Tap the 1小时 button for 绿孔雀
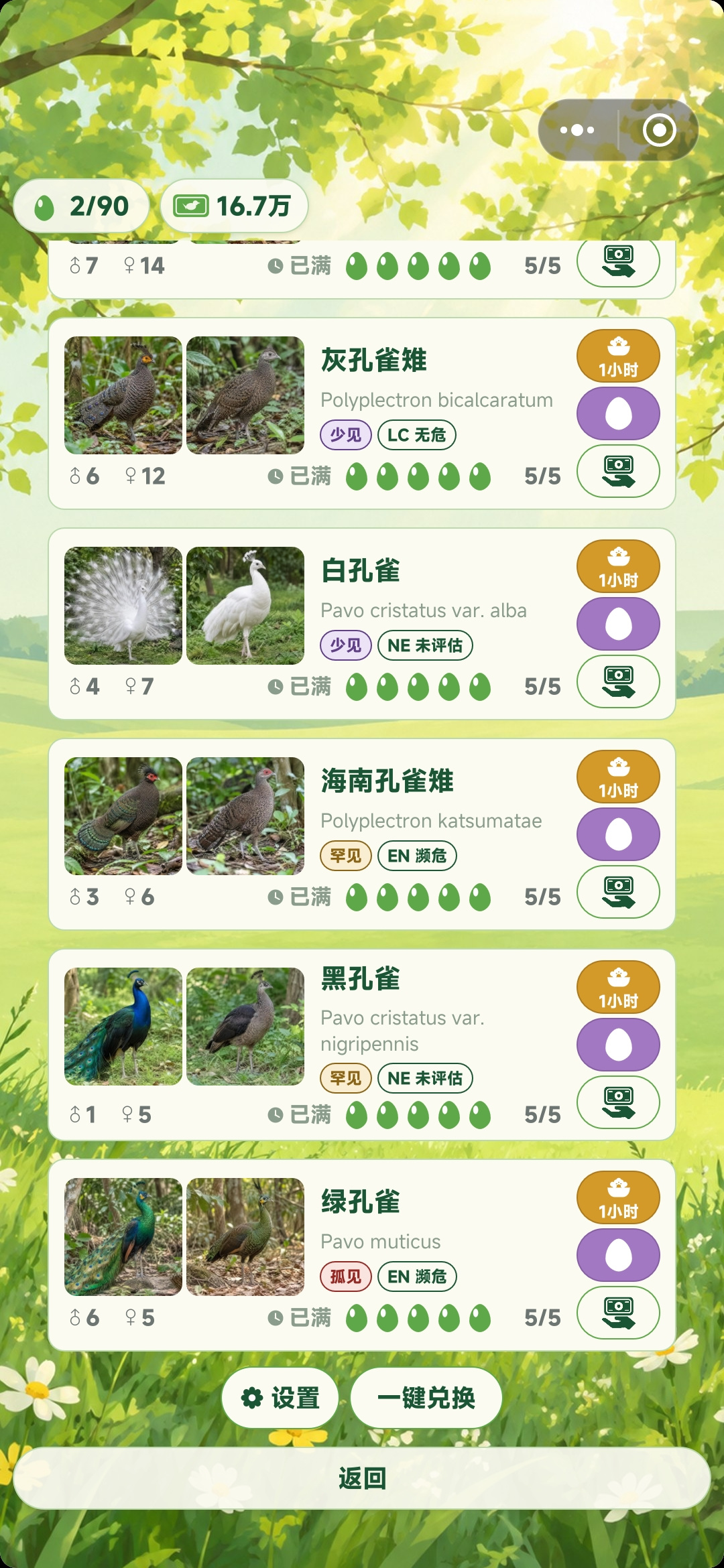This screenshot has width=724, height=1568. (x=618, y=1197)
